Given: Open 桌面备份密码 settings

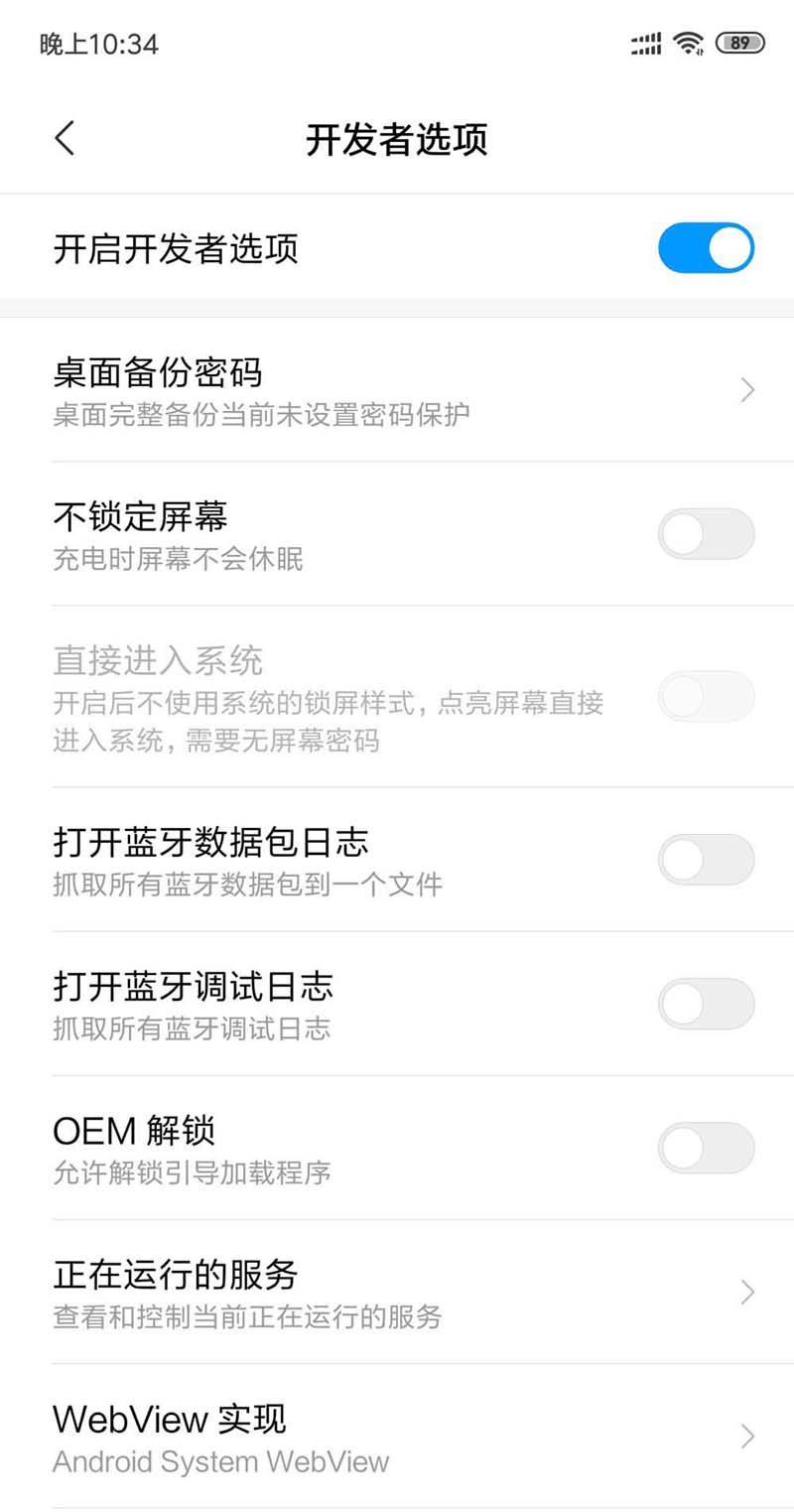Looking at the screenshot, I should pyautogui.click(x=397, y=390).
